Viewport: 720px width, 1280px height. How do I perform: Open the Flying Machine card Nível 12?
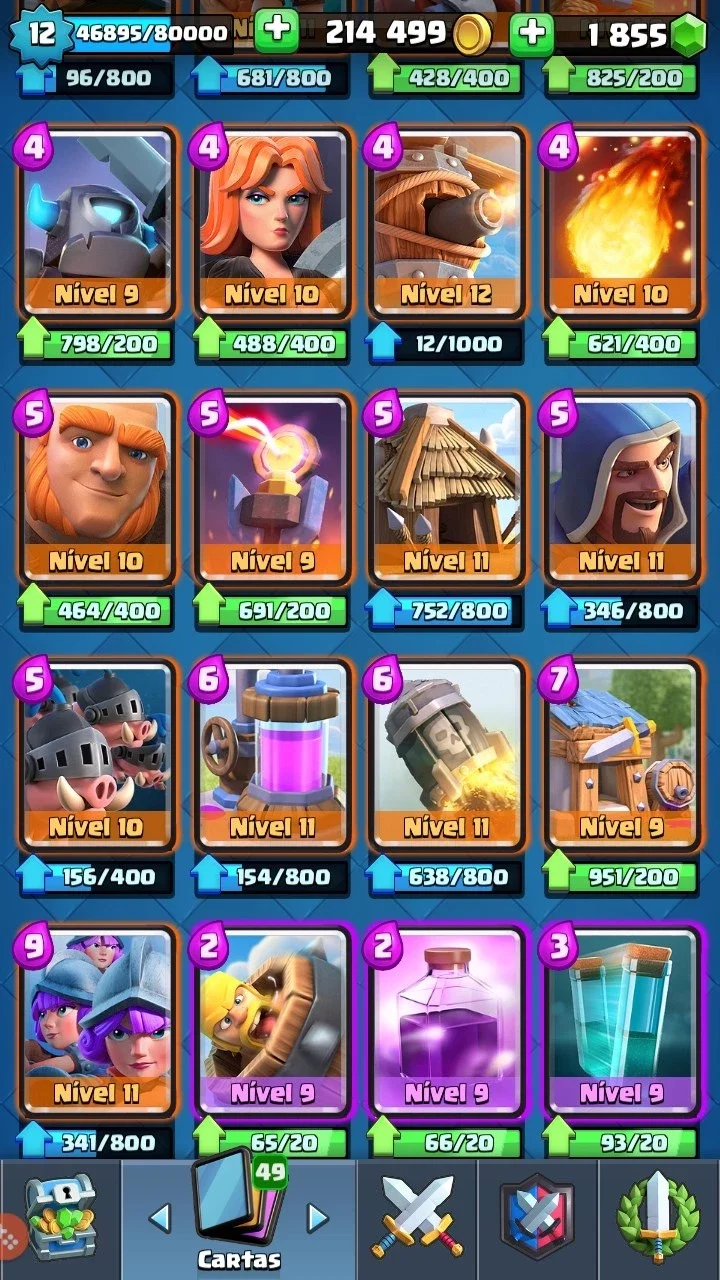point(446,223)
